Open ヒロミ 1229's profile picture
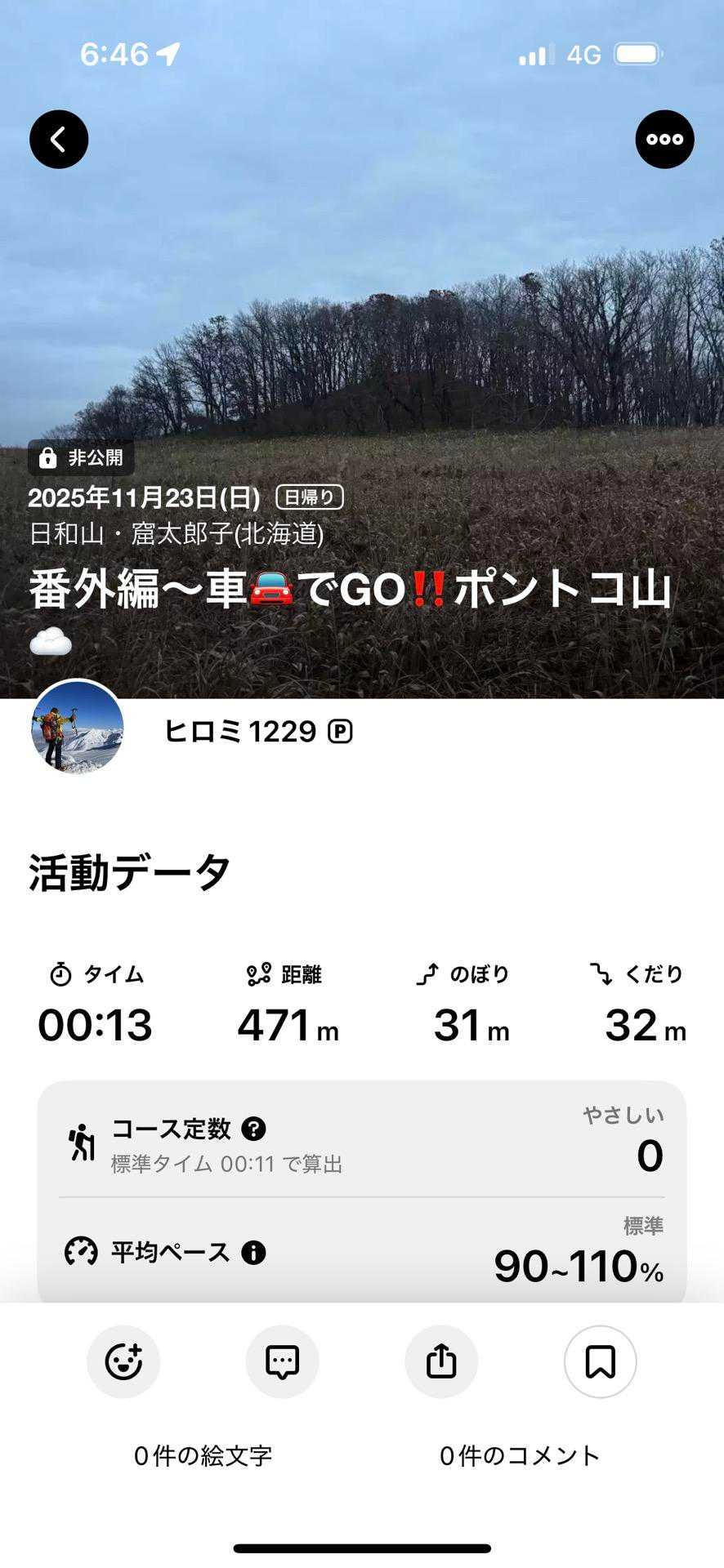 click(78, 728)
